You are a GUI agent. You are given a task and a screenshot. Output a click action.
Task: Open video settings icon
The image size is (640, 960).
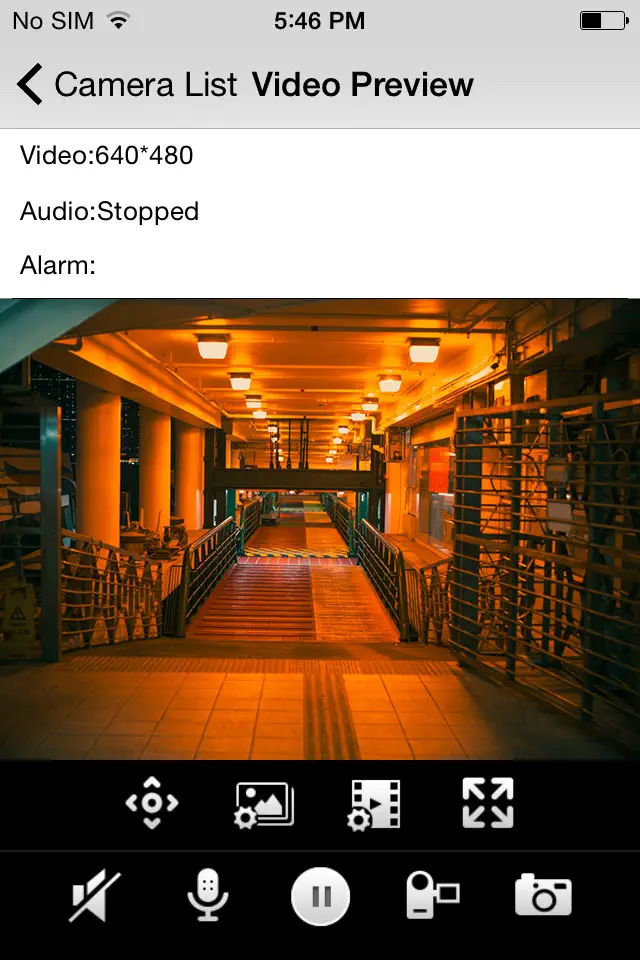(x=375, y=803)
